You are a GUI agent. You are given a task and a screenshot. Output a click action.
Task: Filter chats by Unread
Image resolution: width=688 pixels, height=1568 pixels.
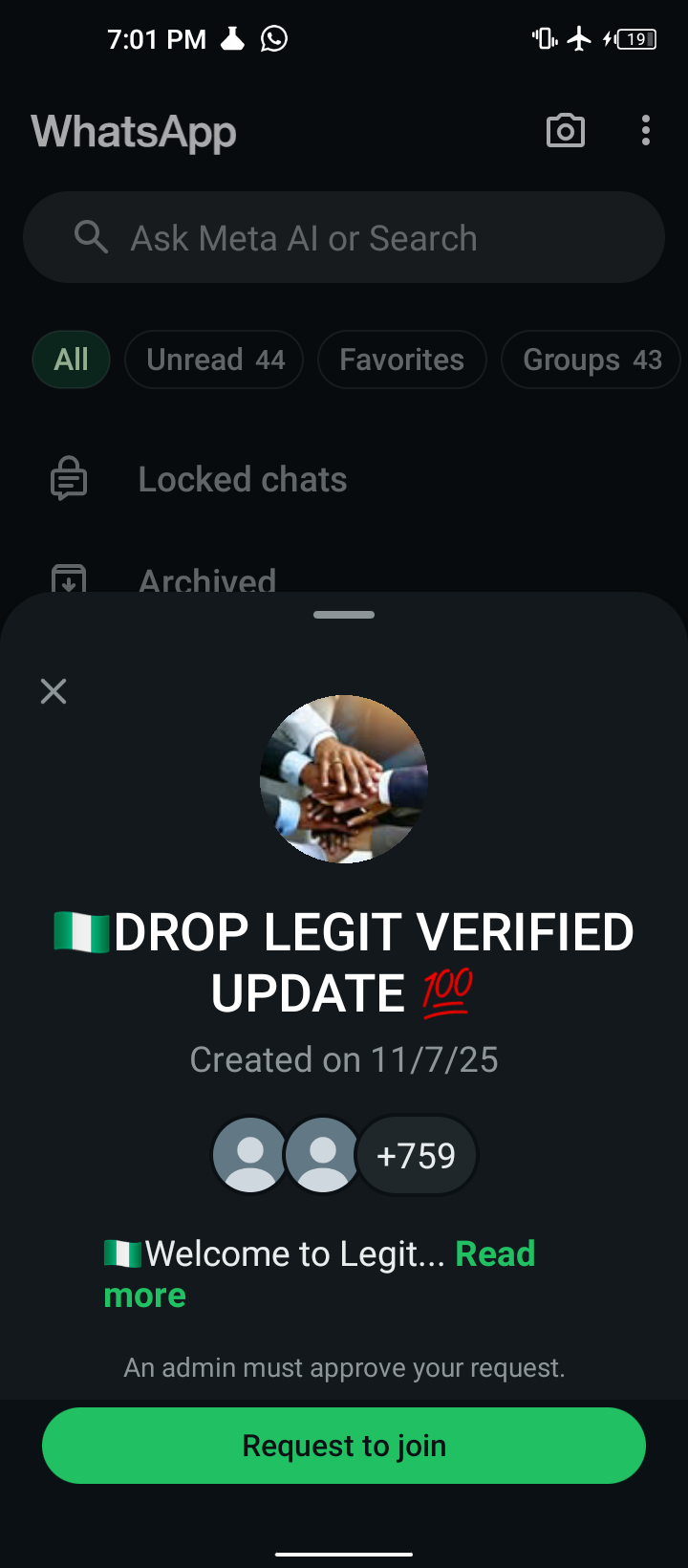tap(215, 359)
